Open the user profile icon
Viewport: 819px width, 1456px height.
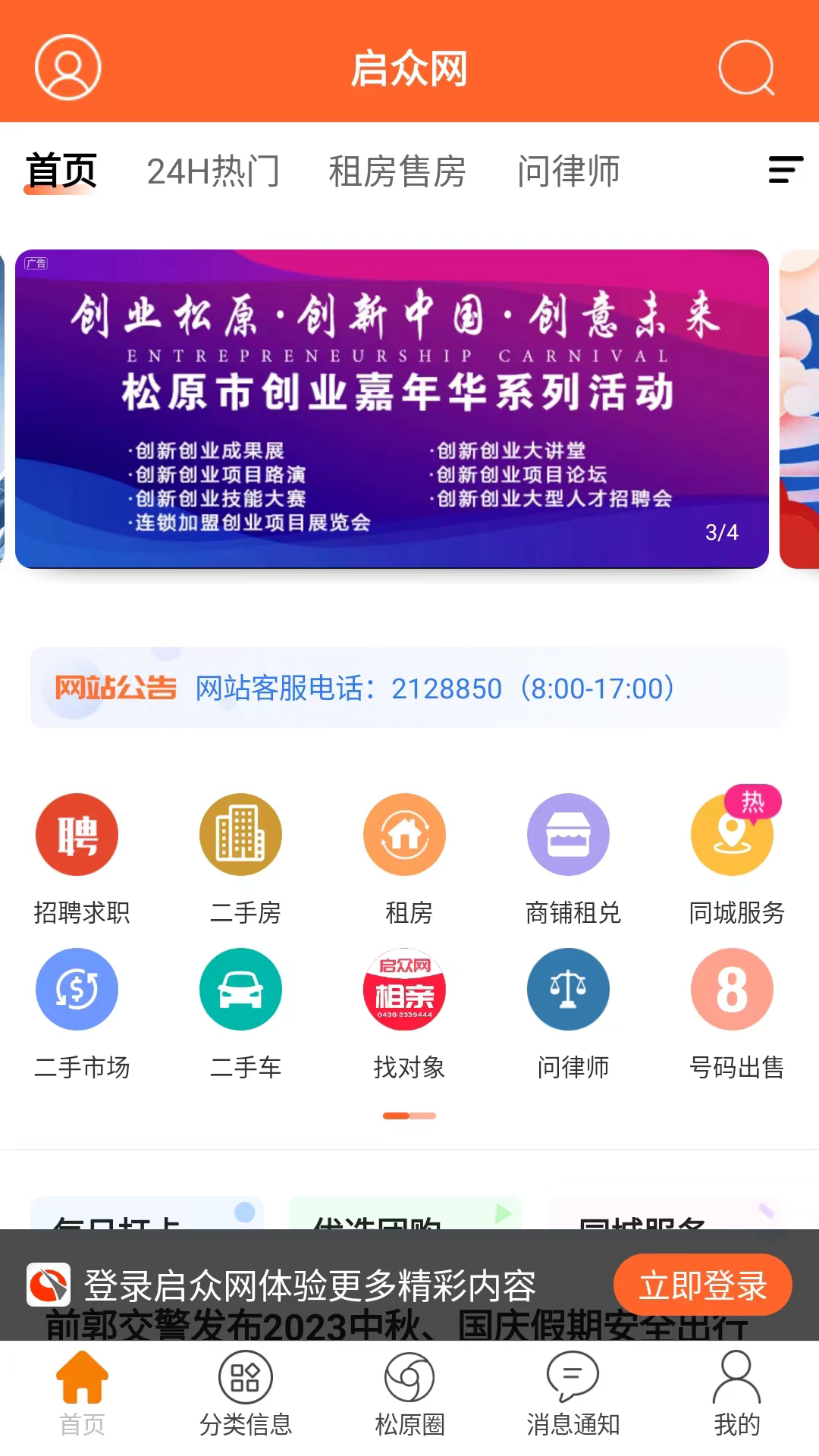click(67, 67)
